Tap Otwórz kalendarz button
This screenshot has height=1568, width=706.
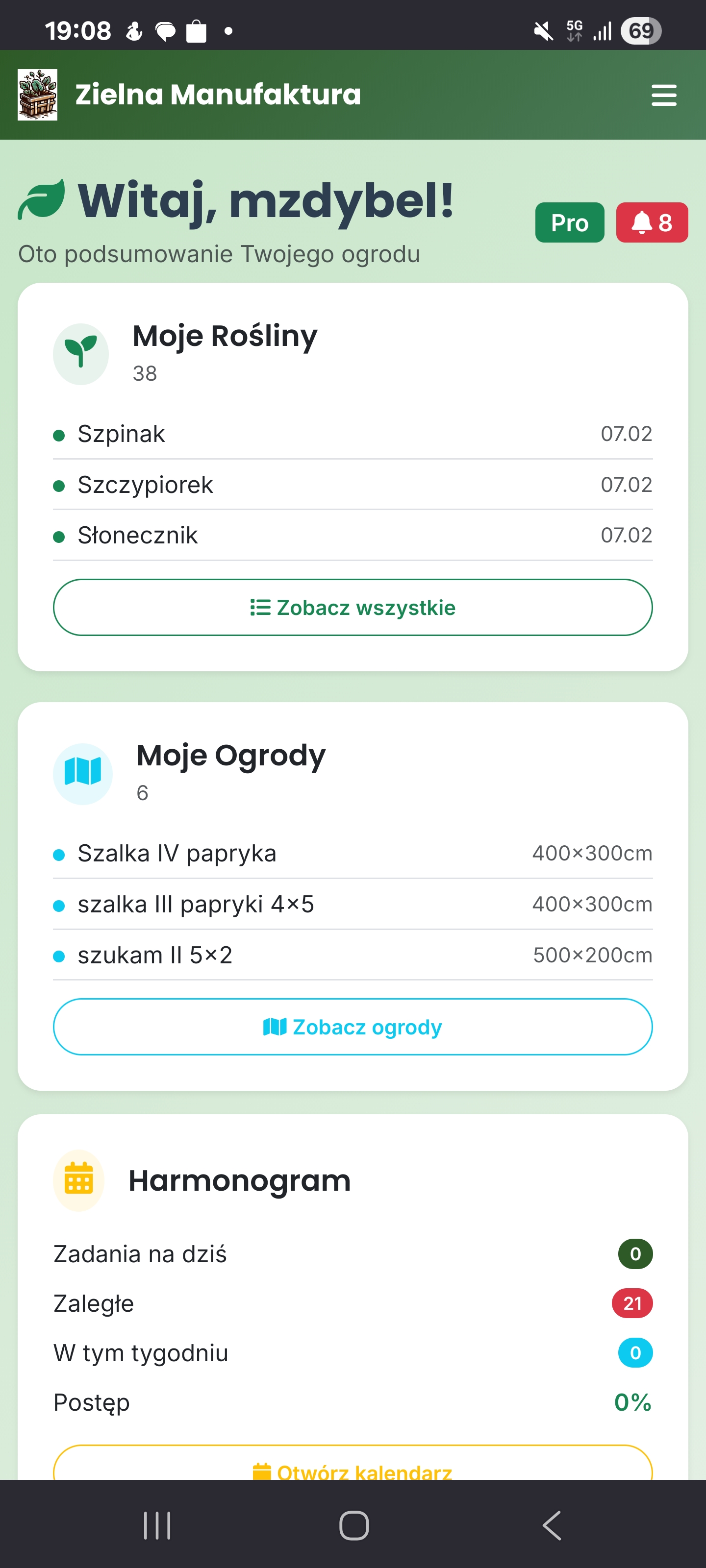(353, 1468)
